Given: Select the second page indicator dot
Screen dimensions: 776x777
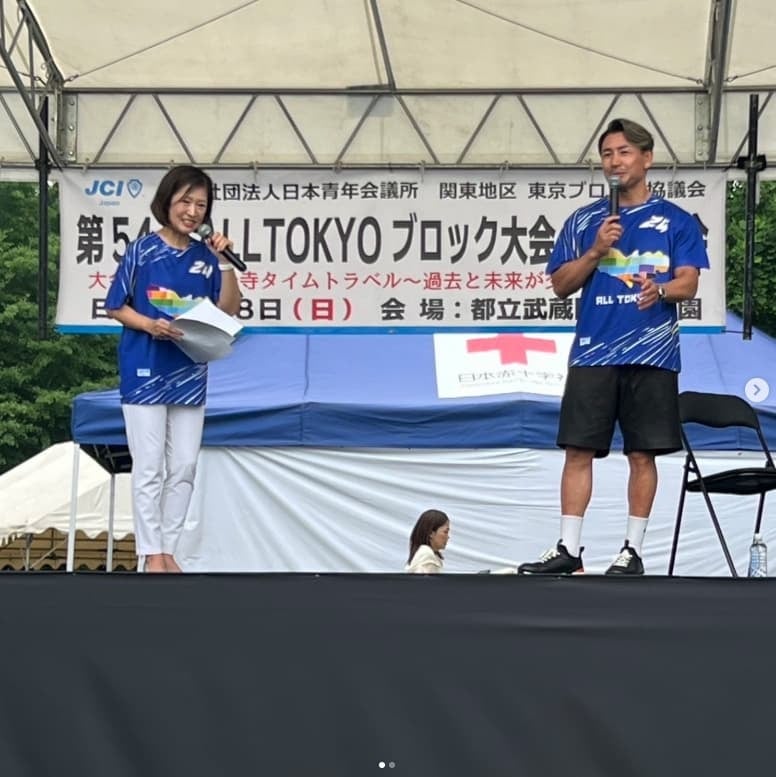Looking at the screenshot, I should click(392, 765).
